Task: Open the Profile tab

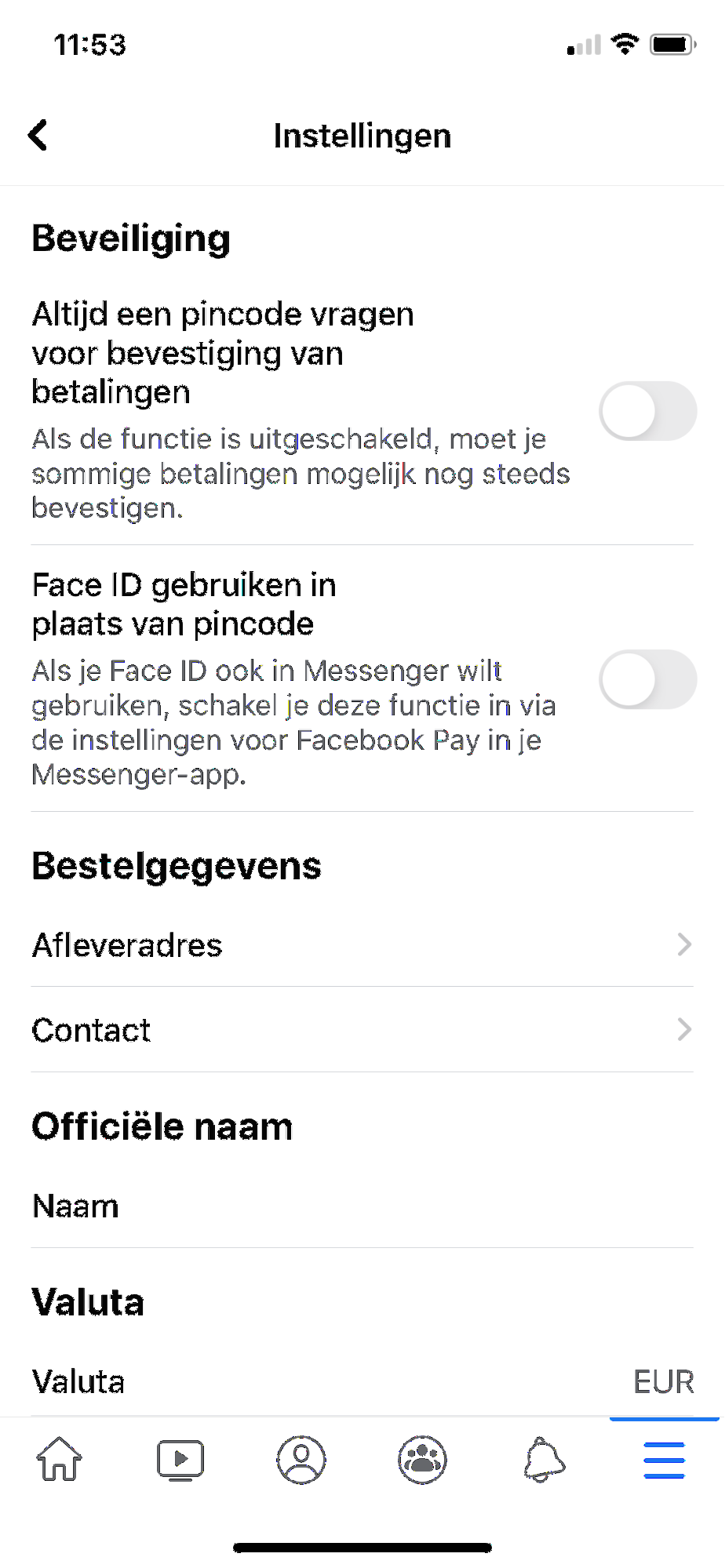Action: [301, 1460]
